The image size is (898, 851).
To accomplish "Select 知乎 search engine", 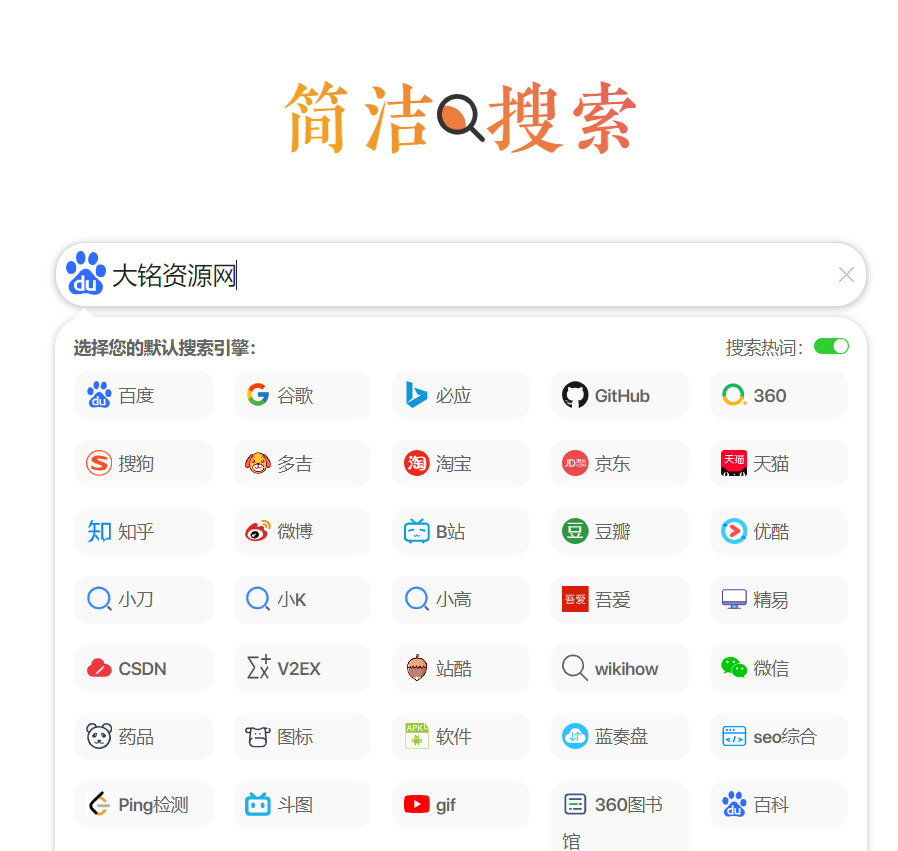I will point(143,531).
